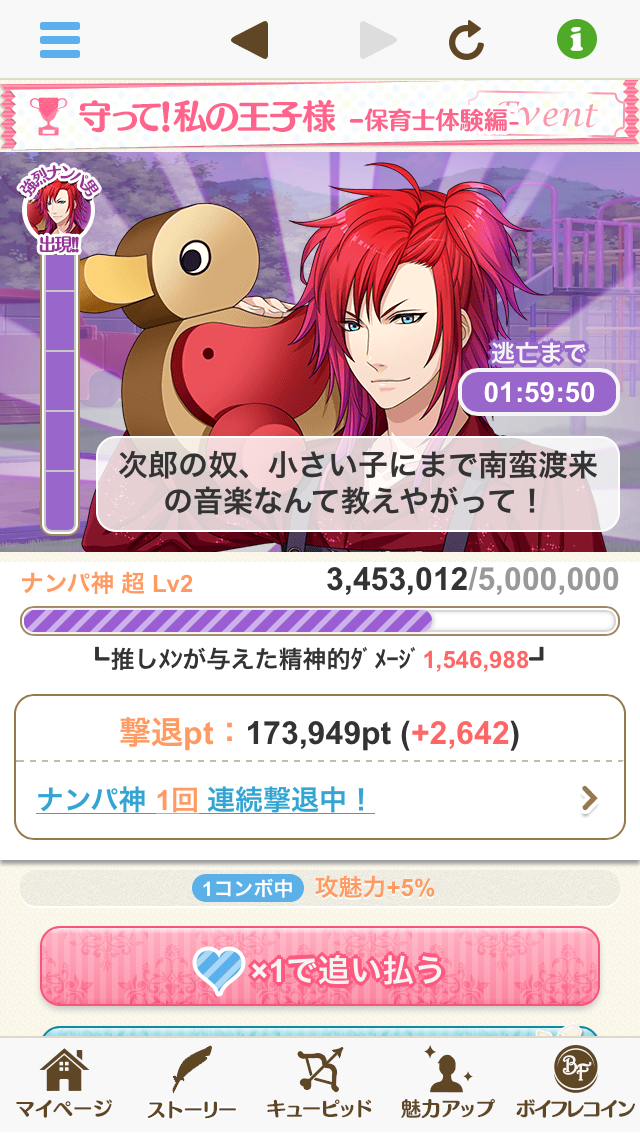Tap the ×1で追い払う button

click(x=320, y=966)
